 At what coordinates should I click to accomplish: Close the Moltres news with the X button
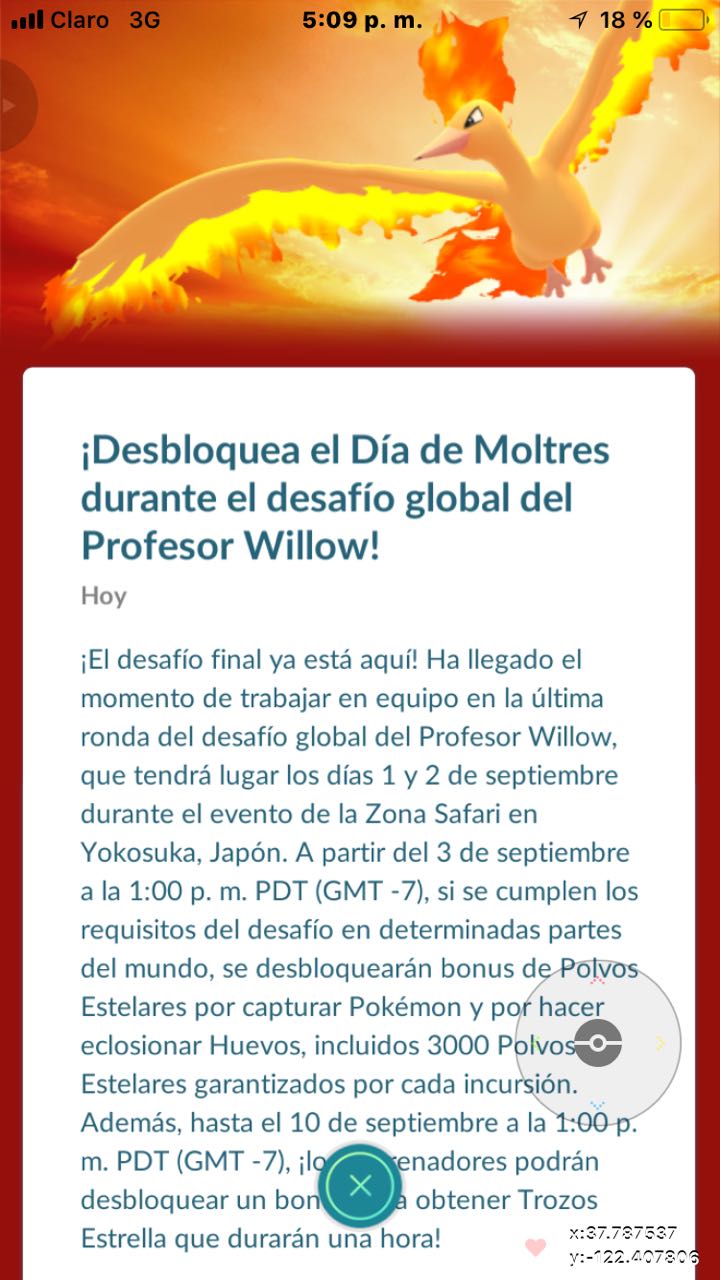pos(361,1186)
